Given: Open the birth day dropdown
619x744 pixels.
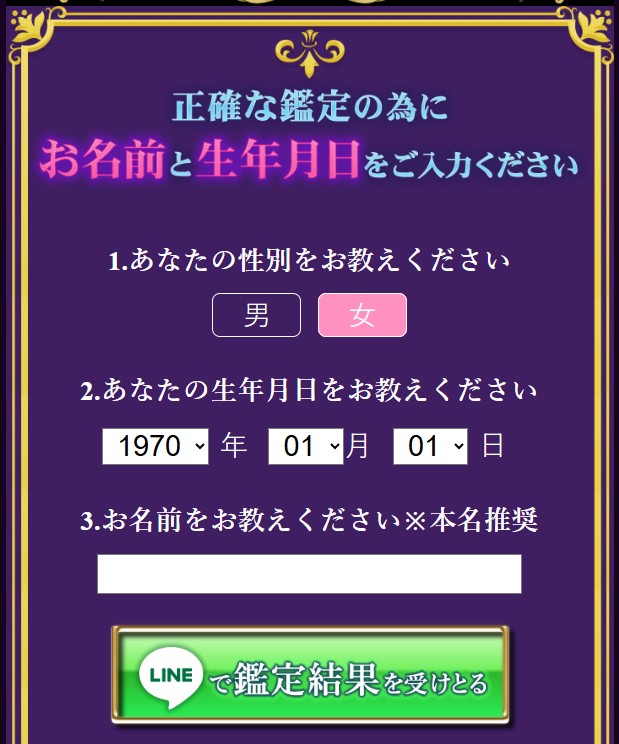Looking at the screenshot, I should 430,446.
